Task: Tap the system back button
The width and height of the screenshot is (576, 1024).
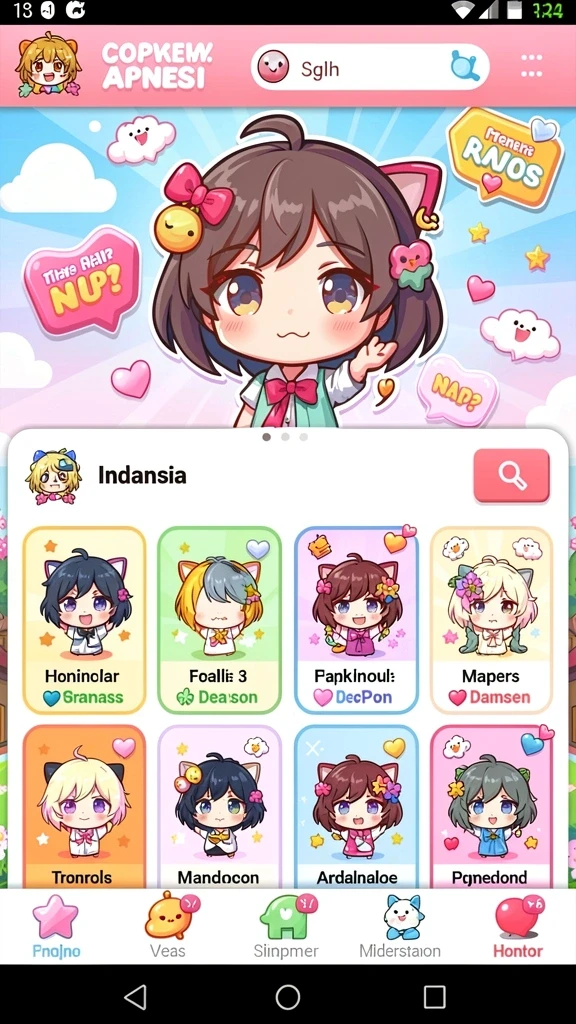Action: point(135,997)
